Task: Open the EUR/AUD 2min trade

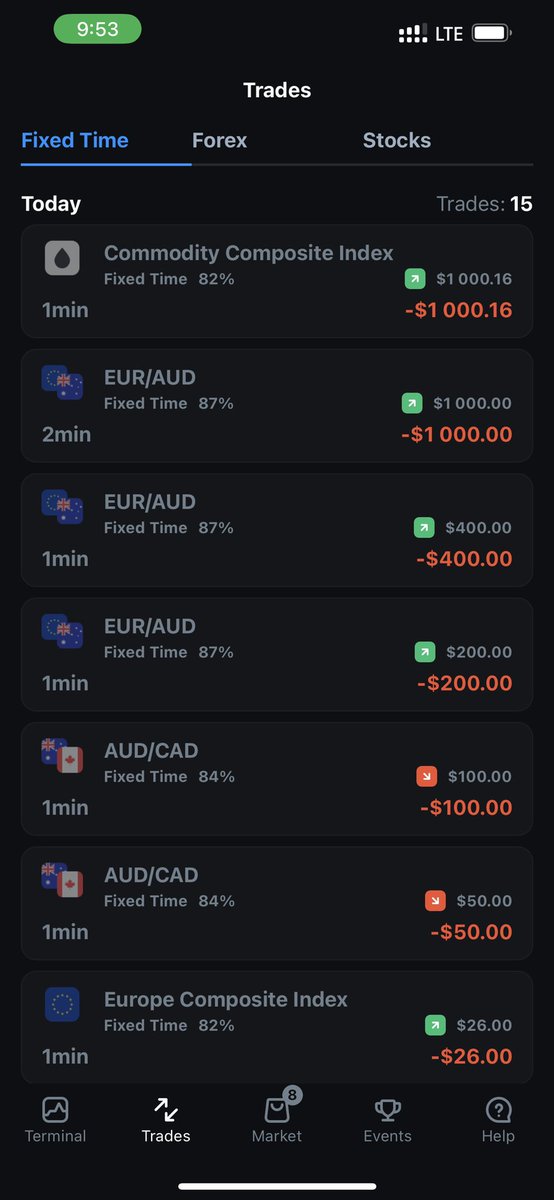Action: click(x=277, y=405)
